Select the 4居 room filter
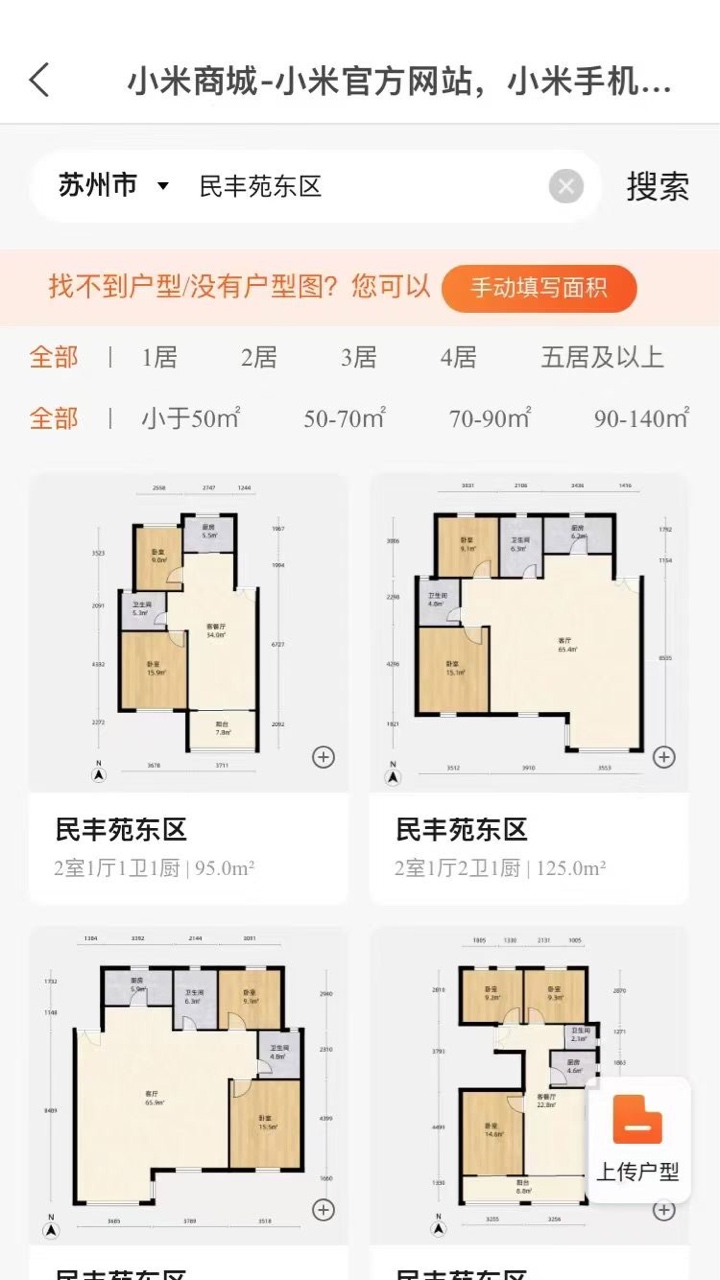The width and height of the screenshot is (720, 1280). coord(459,357)
